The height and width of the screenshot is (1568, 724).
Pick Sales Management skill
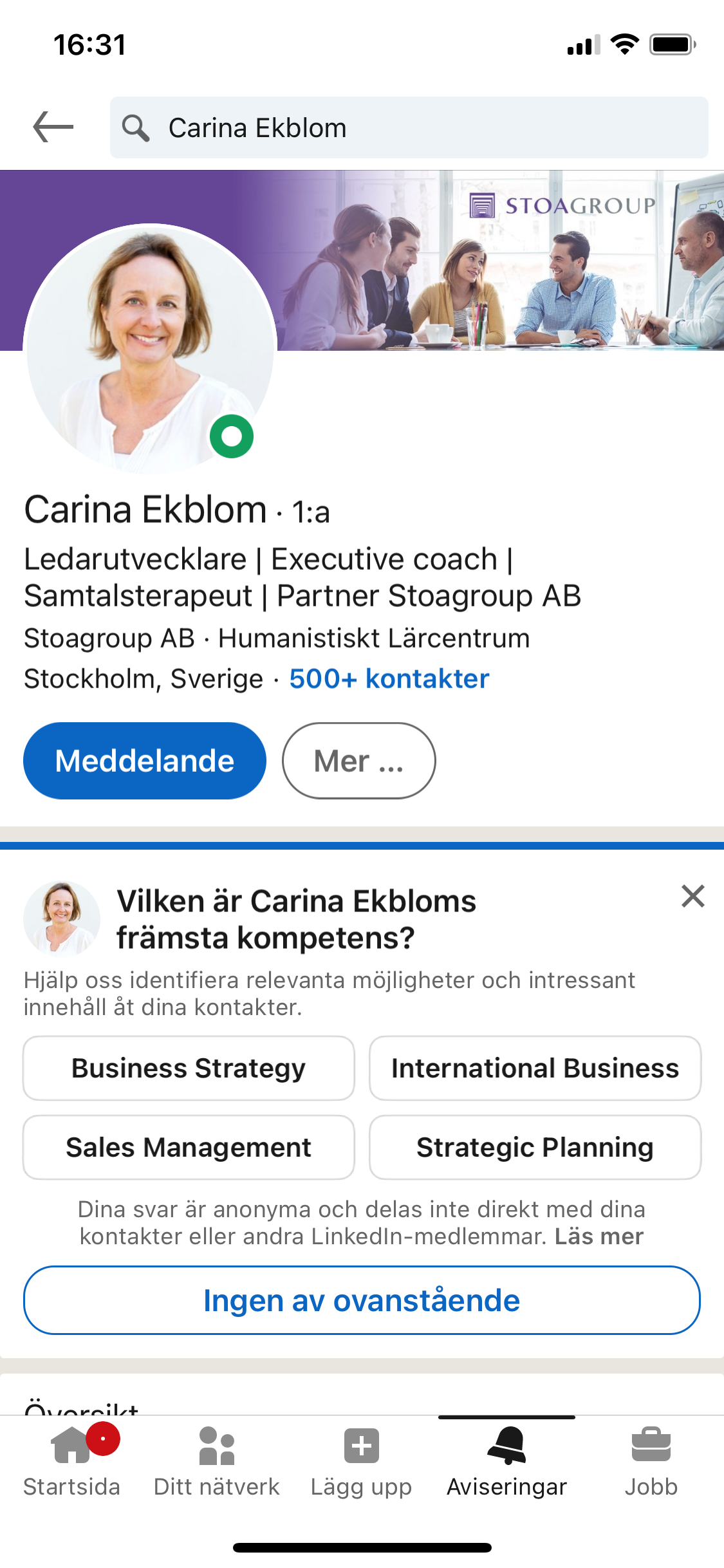[x=189, y=1148]
